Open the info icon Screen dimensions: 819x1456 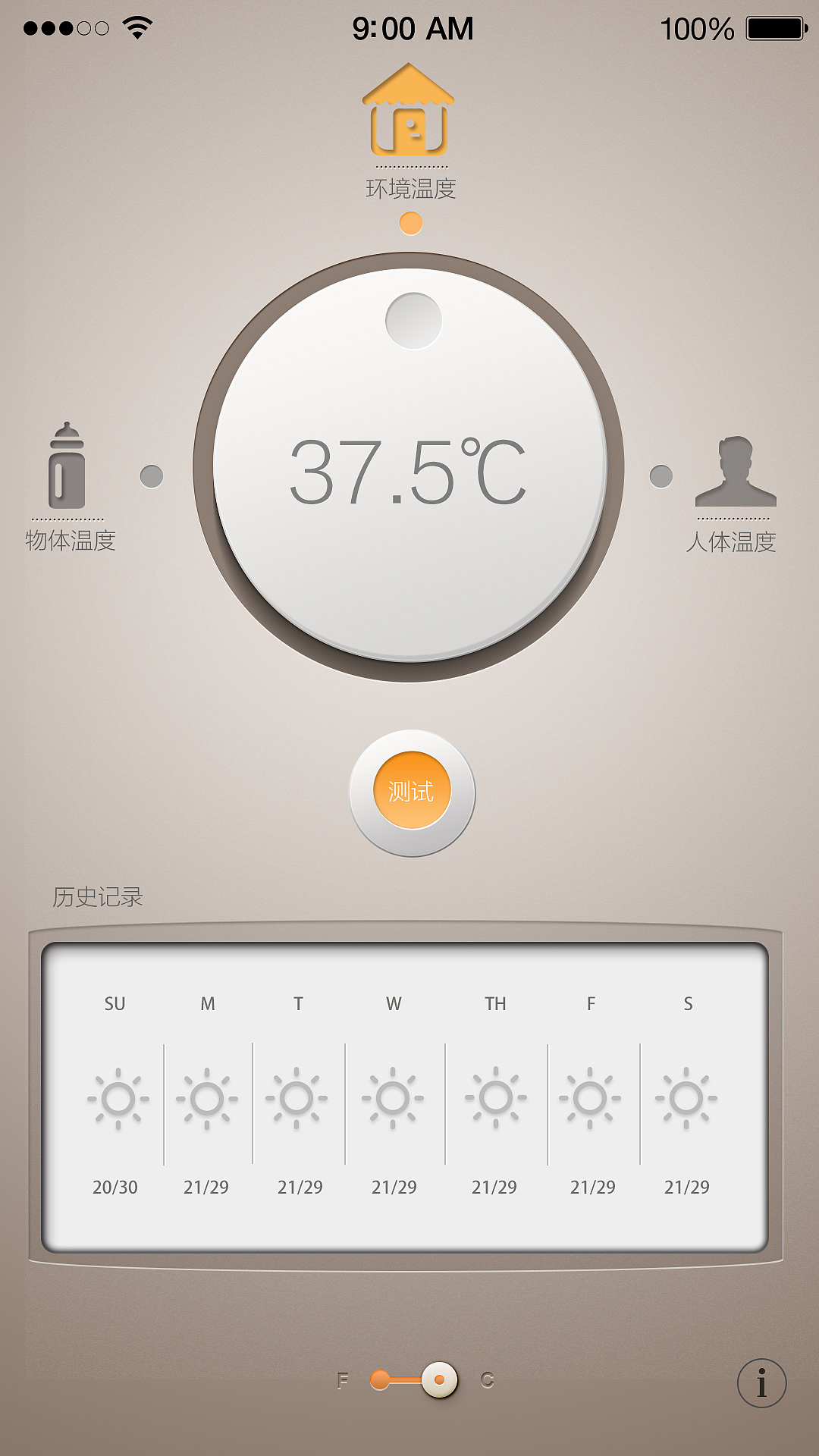tap(761, 1382)
